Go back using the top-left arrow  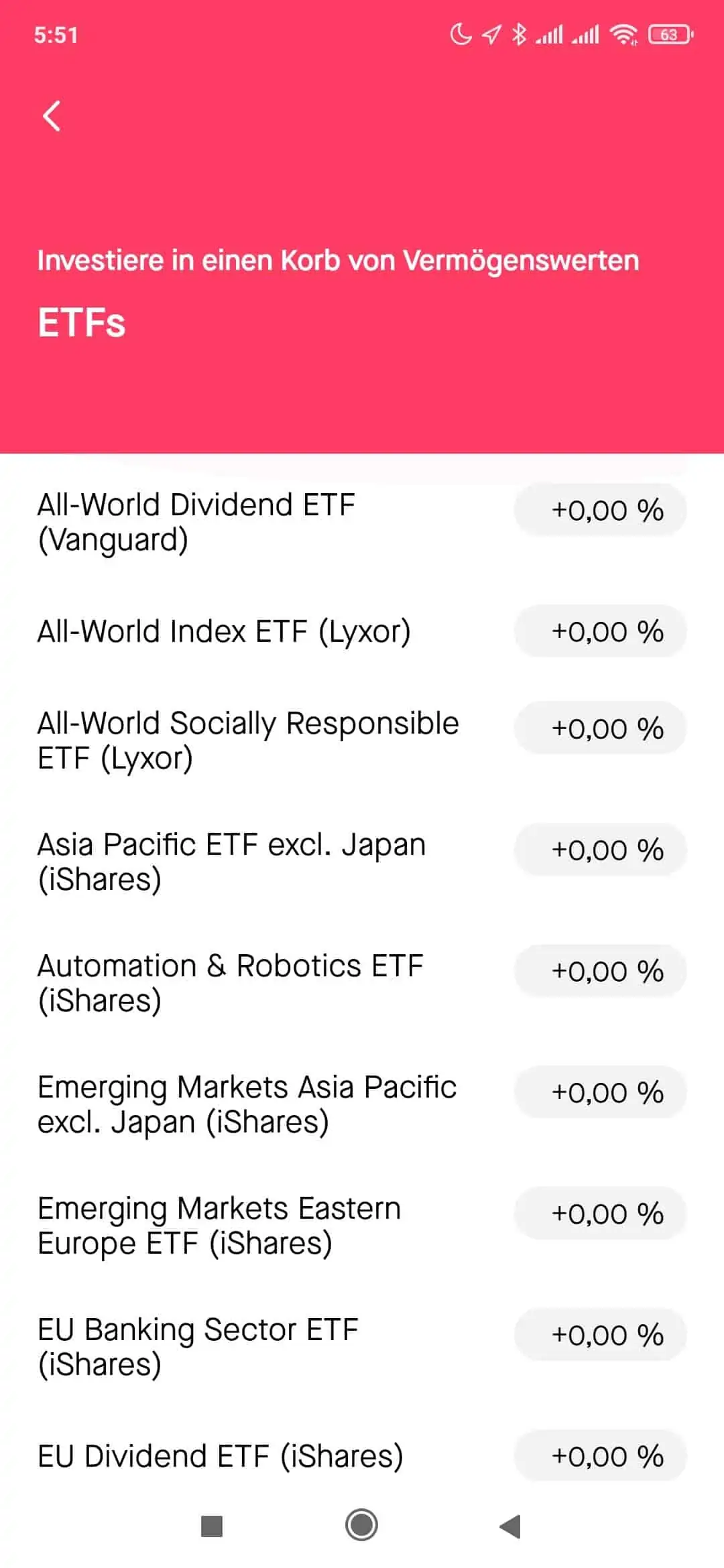pyautogui.click(x=52, y=116)
